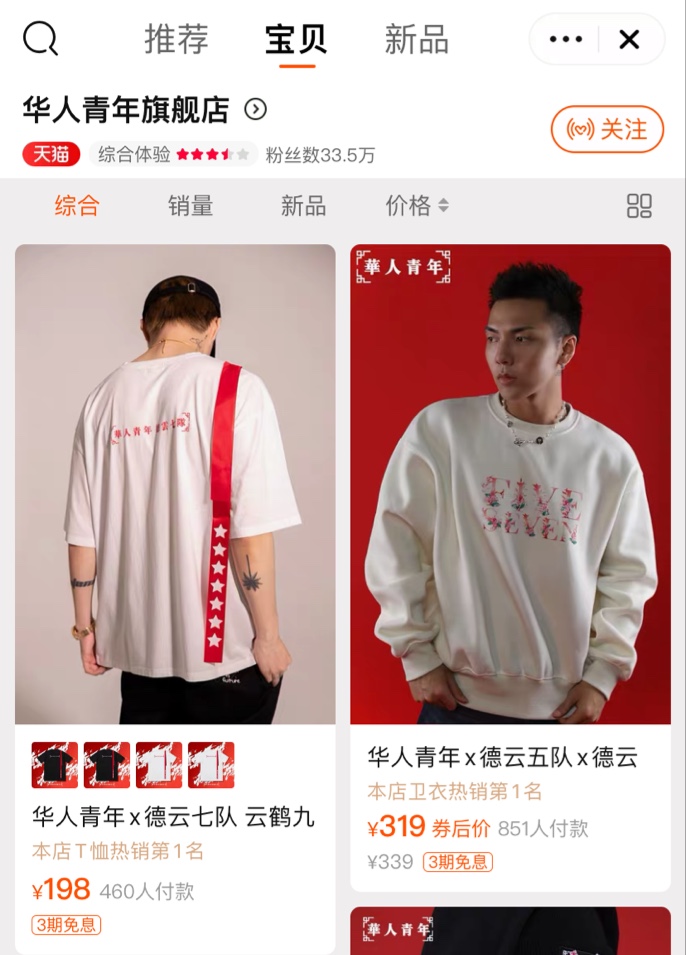Open the search magnifier icon
Viewport: 686px width, 955px height.
point(40,39)
